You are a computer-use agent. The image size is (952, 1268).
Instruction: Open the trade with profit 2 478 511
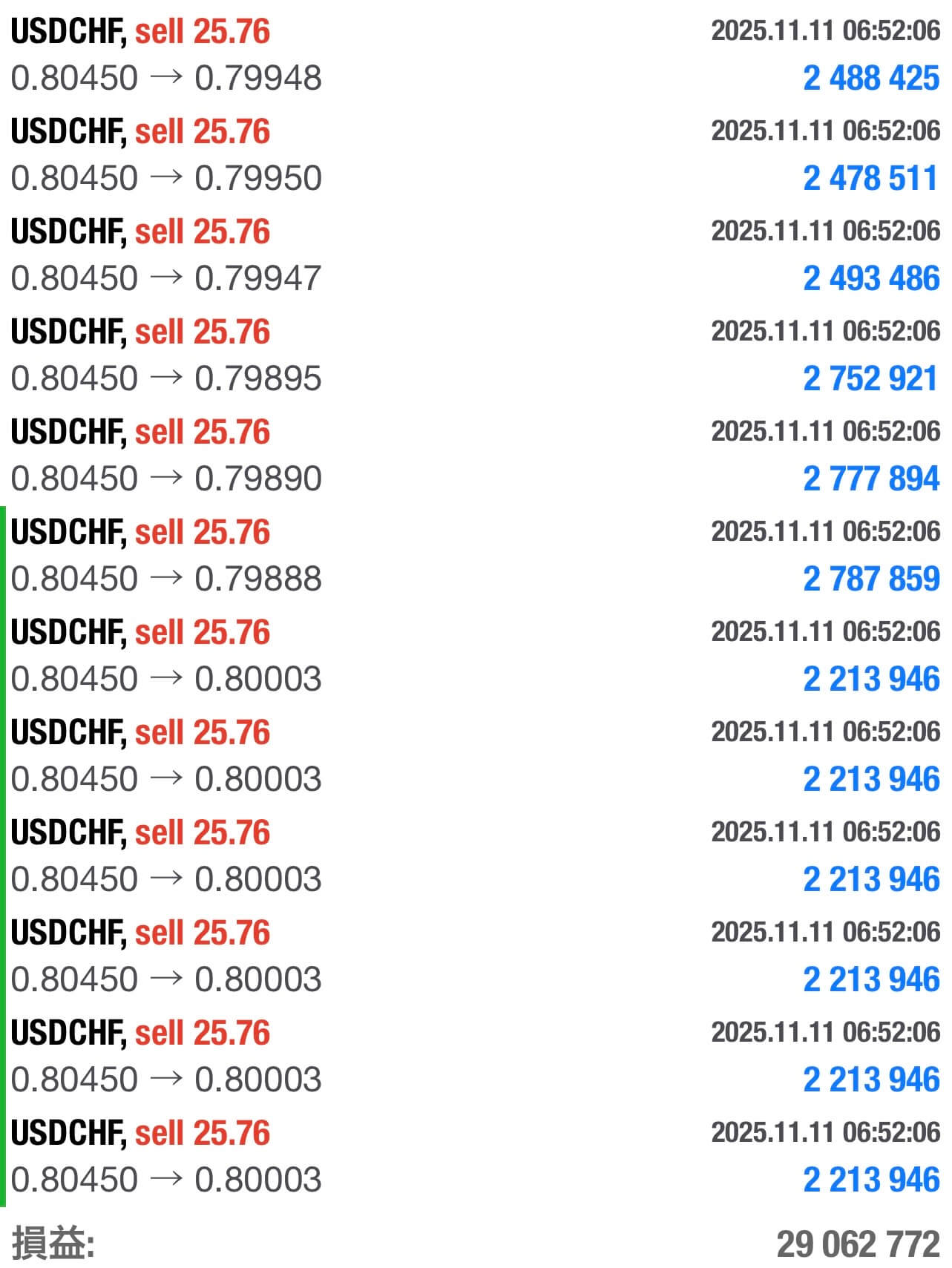[x=475, y=155]
